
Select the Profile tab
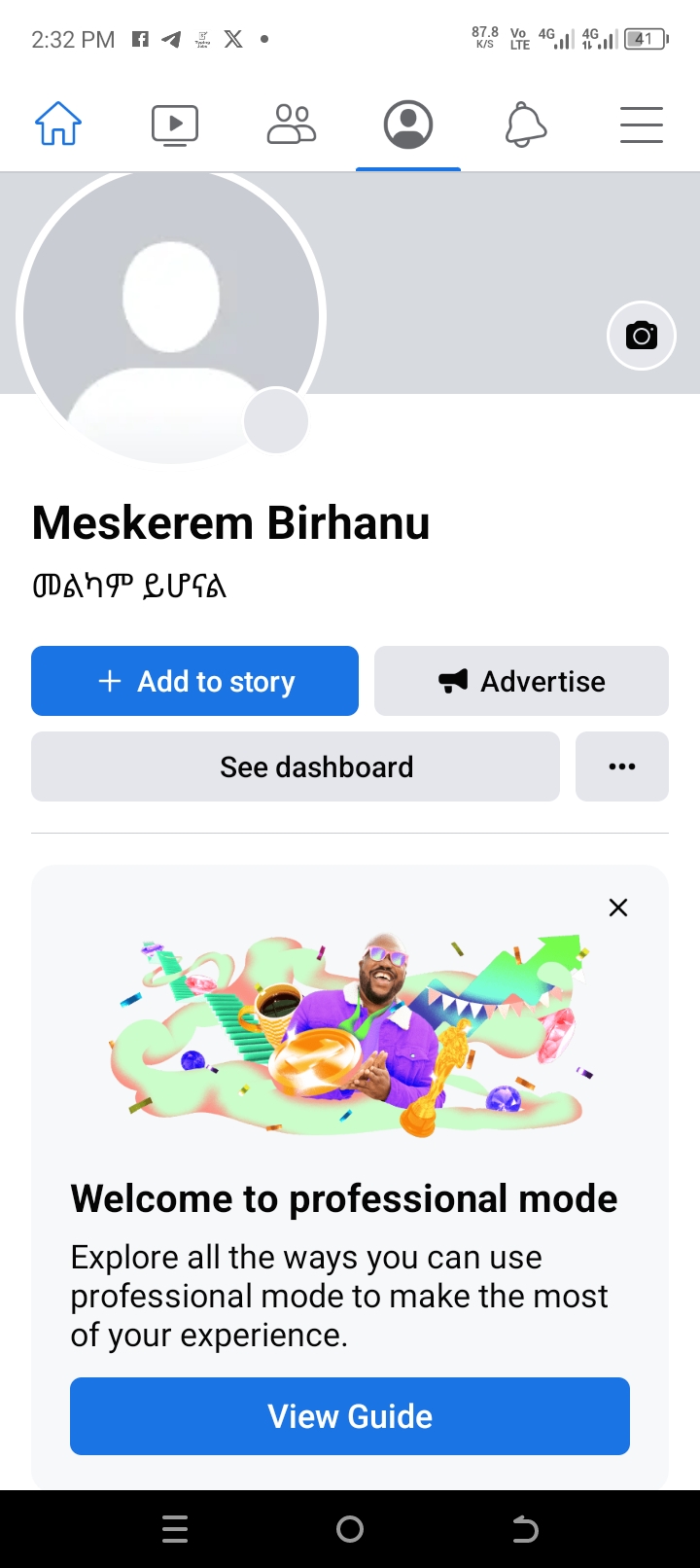408,125
